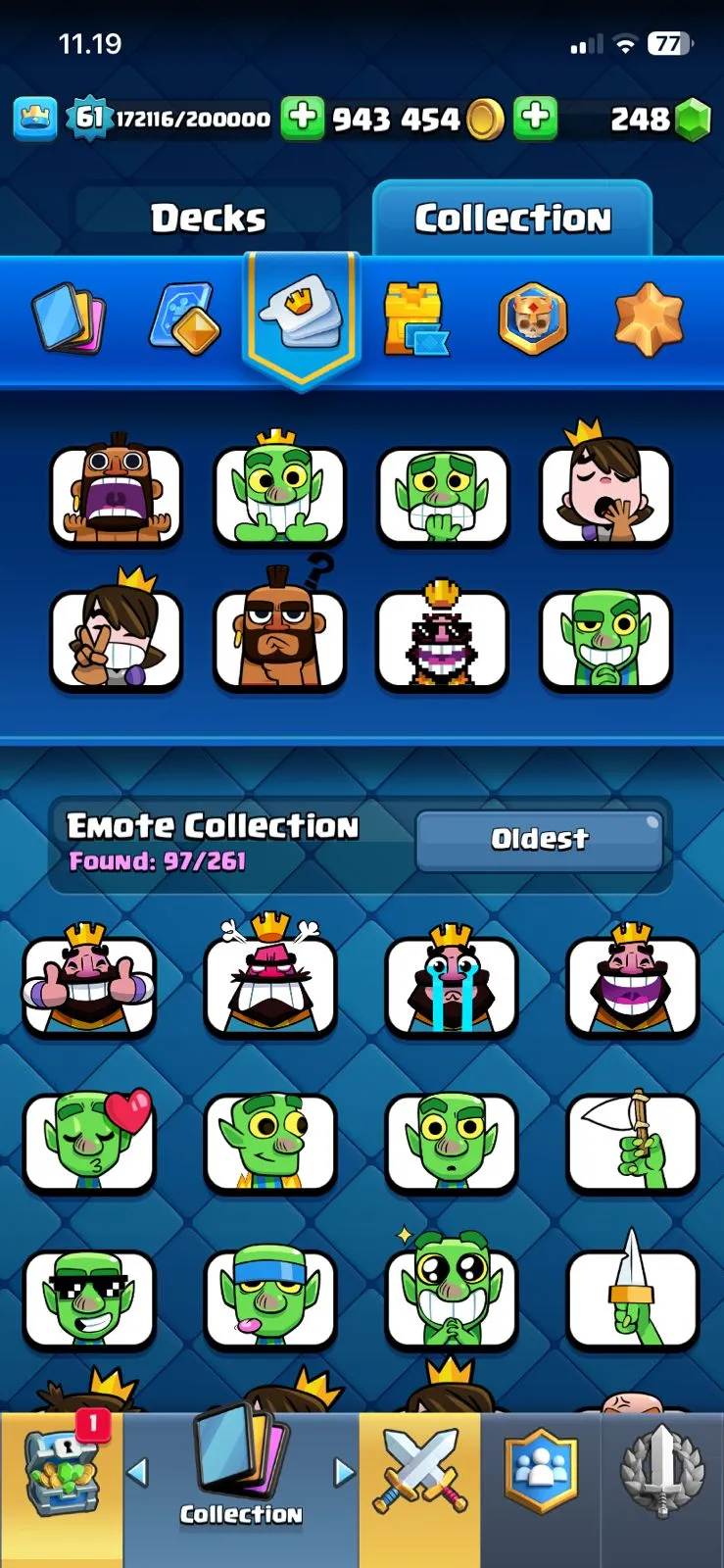Change emote sort order from Oldest
The image size is (724, 1568).
(x=539, y=839)
